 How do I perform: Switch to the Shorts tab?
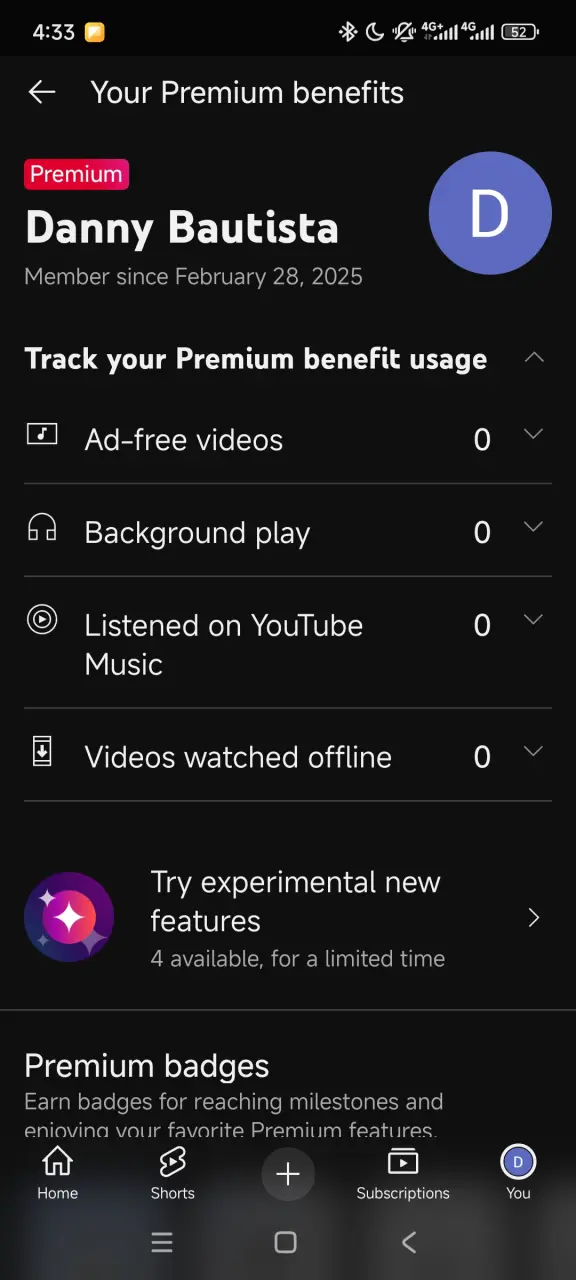click(172, 1172)
